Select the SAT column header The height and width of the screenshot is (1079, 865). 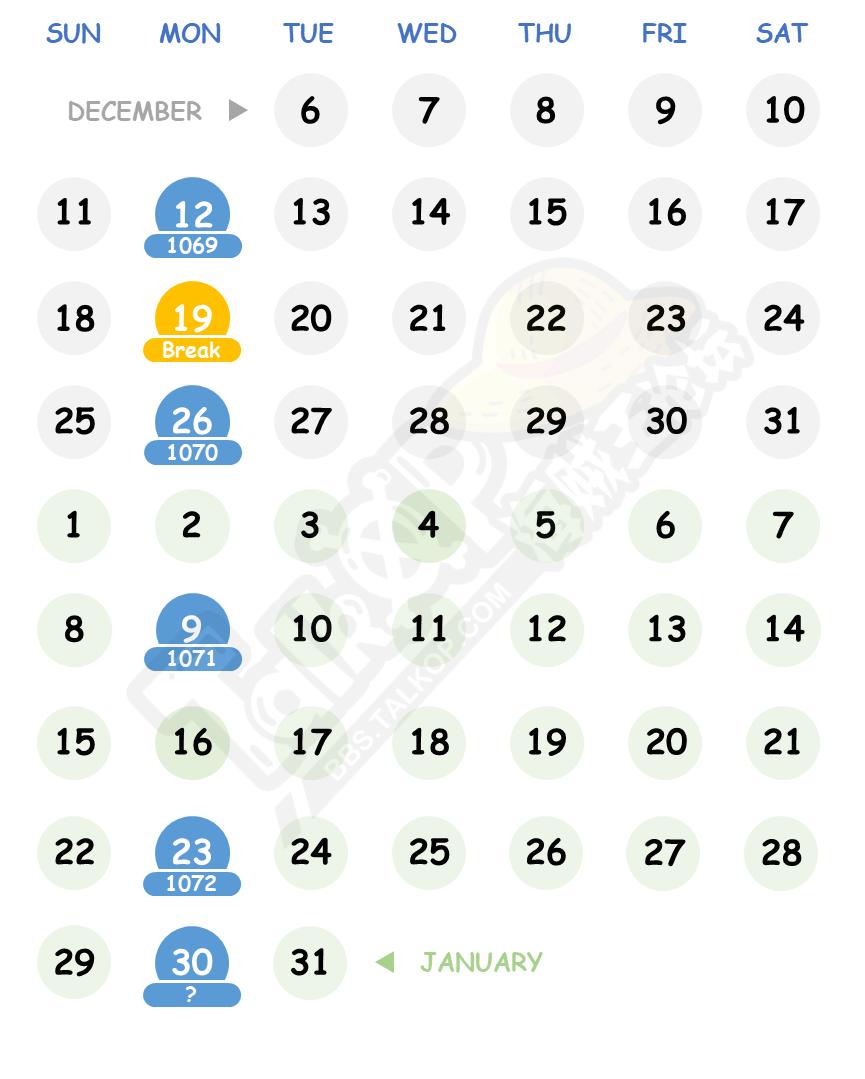click(x=782, y=33)
